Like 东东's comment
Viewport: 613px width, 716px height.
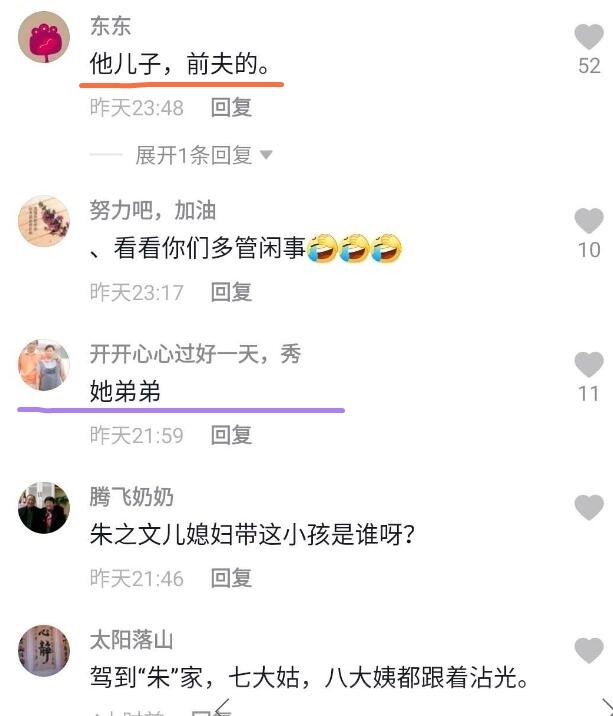588,38
